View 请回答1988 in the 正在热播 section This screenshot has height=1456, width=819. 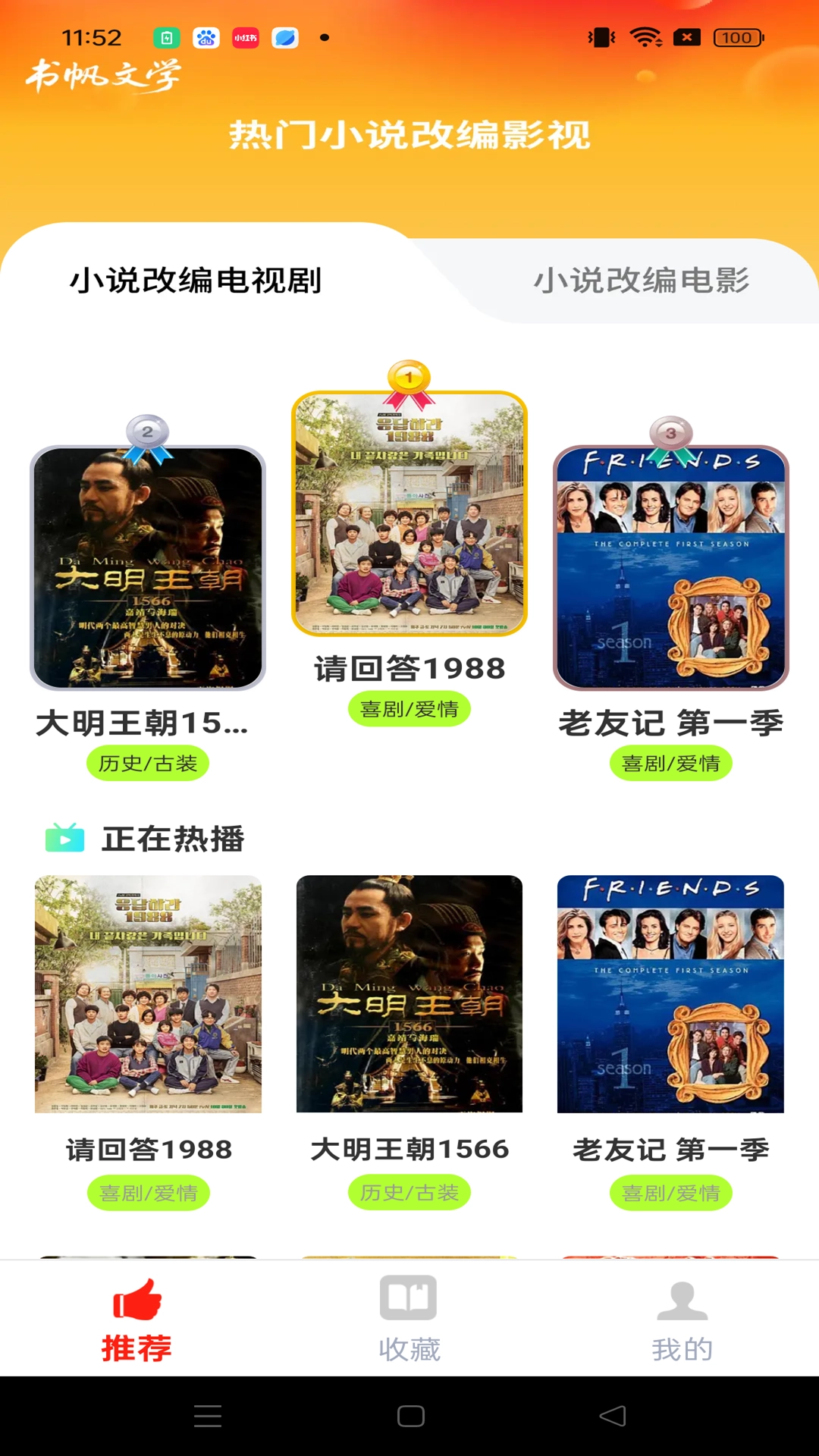pos(148,993)
